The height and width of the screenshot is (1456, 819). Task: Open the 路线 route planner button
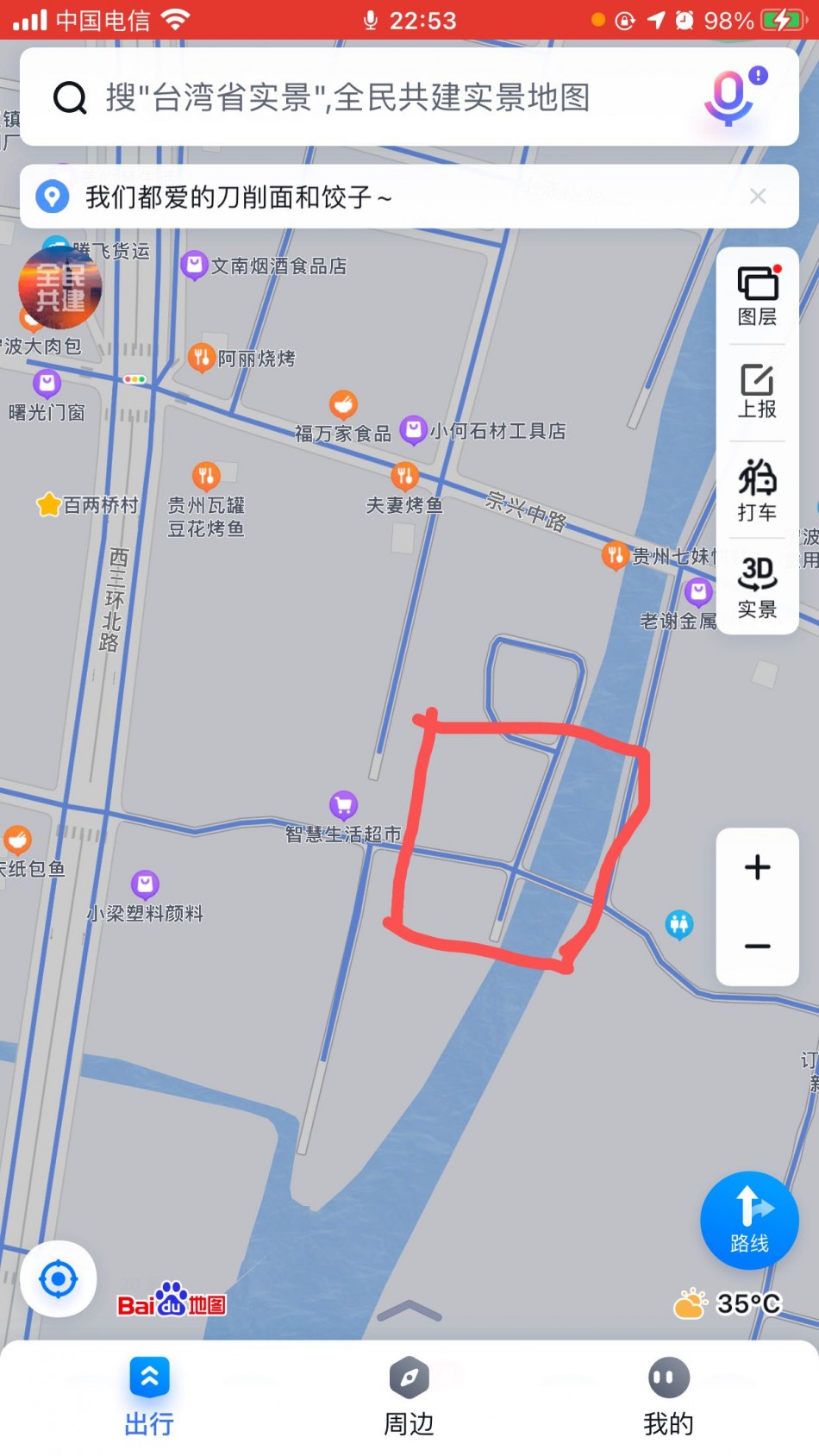(748, 1220)
